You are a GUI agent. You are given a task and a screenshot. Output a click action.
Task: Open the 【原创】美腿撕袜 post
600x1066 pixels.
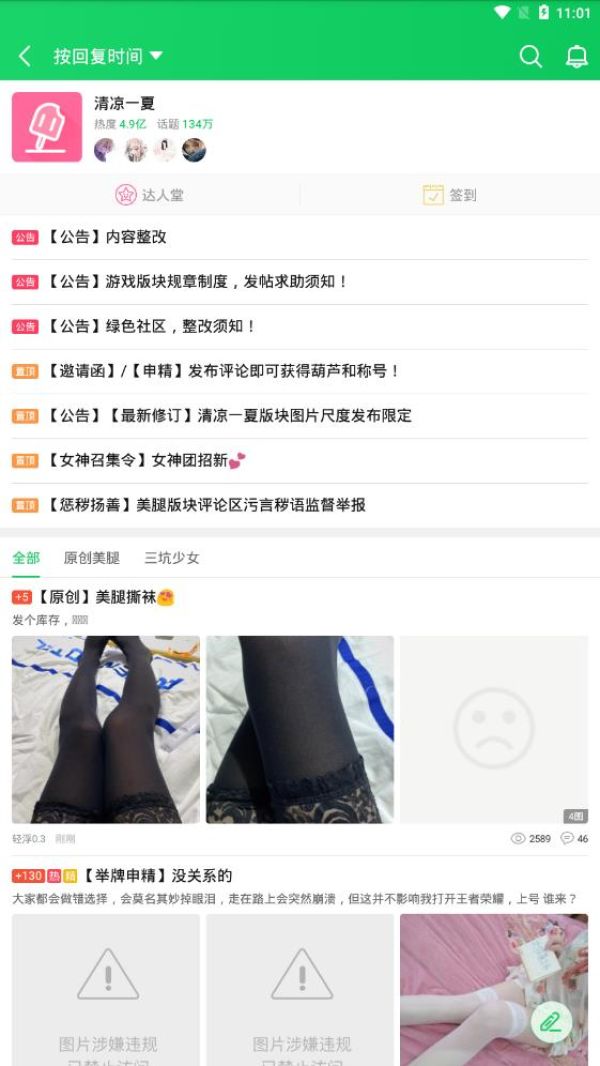[105, 597]
